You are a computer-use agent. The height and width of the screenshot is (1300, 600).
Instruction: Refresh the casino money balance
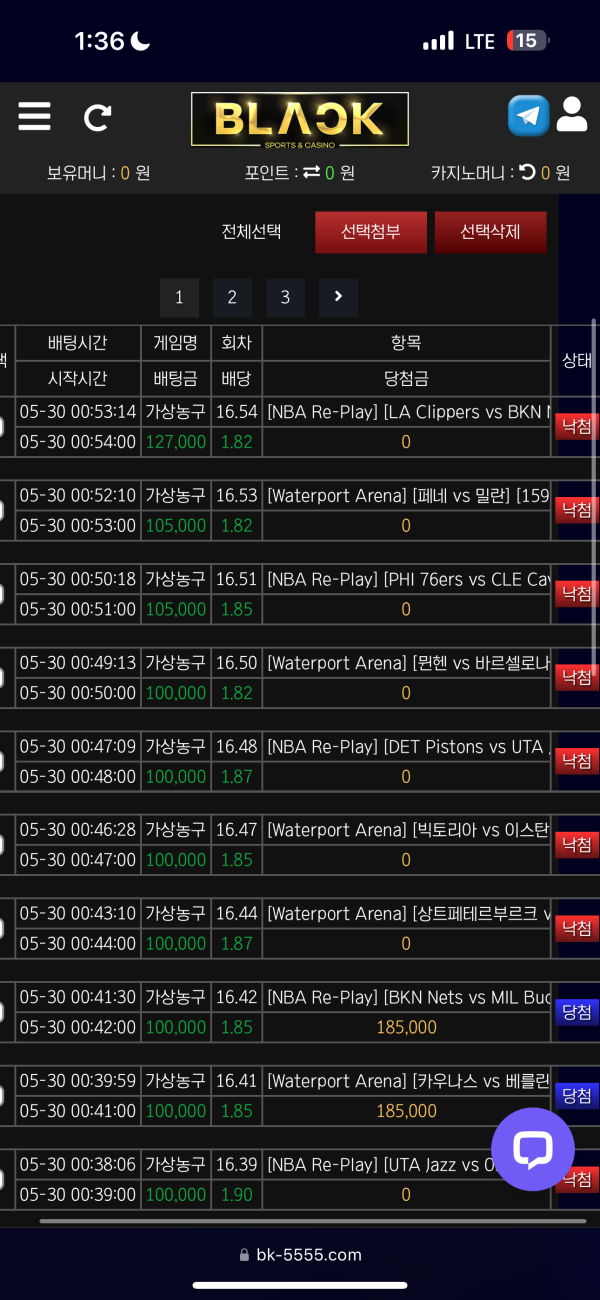[x=528, y=172]
